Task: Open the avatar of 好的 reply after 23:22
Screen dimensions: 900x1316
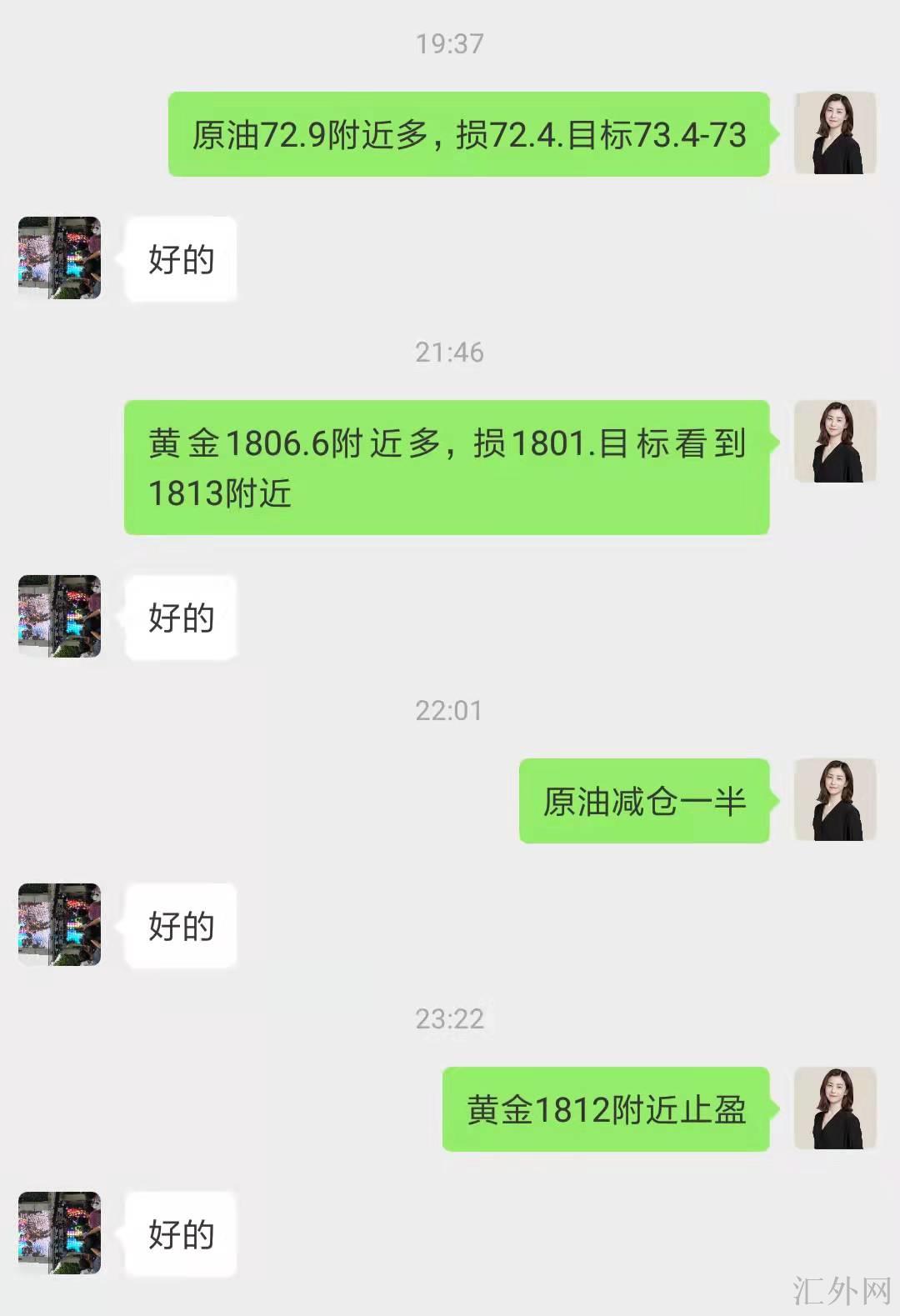Action: (60, 1233)
